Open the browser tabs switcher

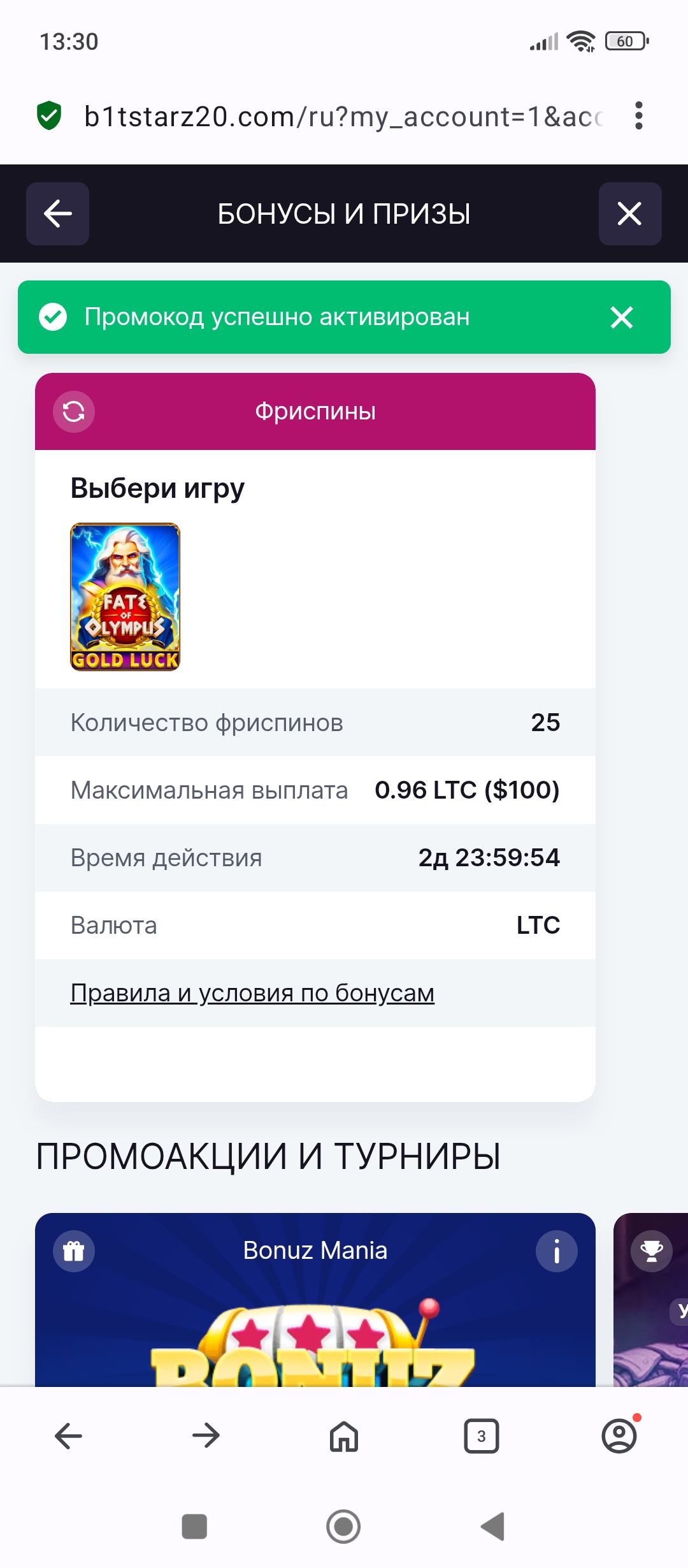coord(482,1436)
